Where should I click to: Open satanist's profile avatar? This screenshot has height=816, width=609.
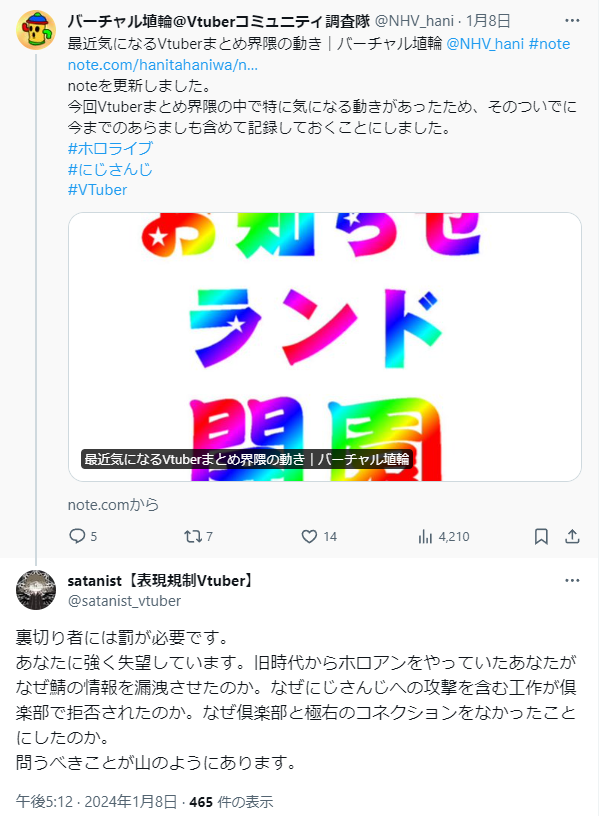pyautogui.click(x=36, y=590)
